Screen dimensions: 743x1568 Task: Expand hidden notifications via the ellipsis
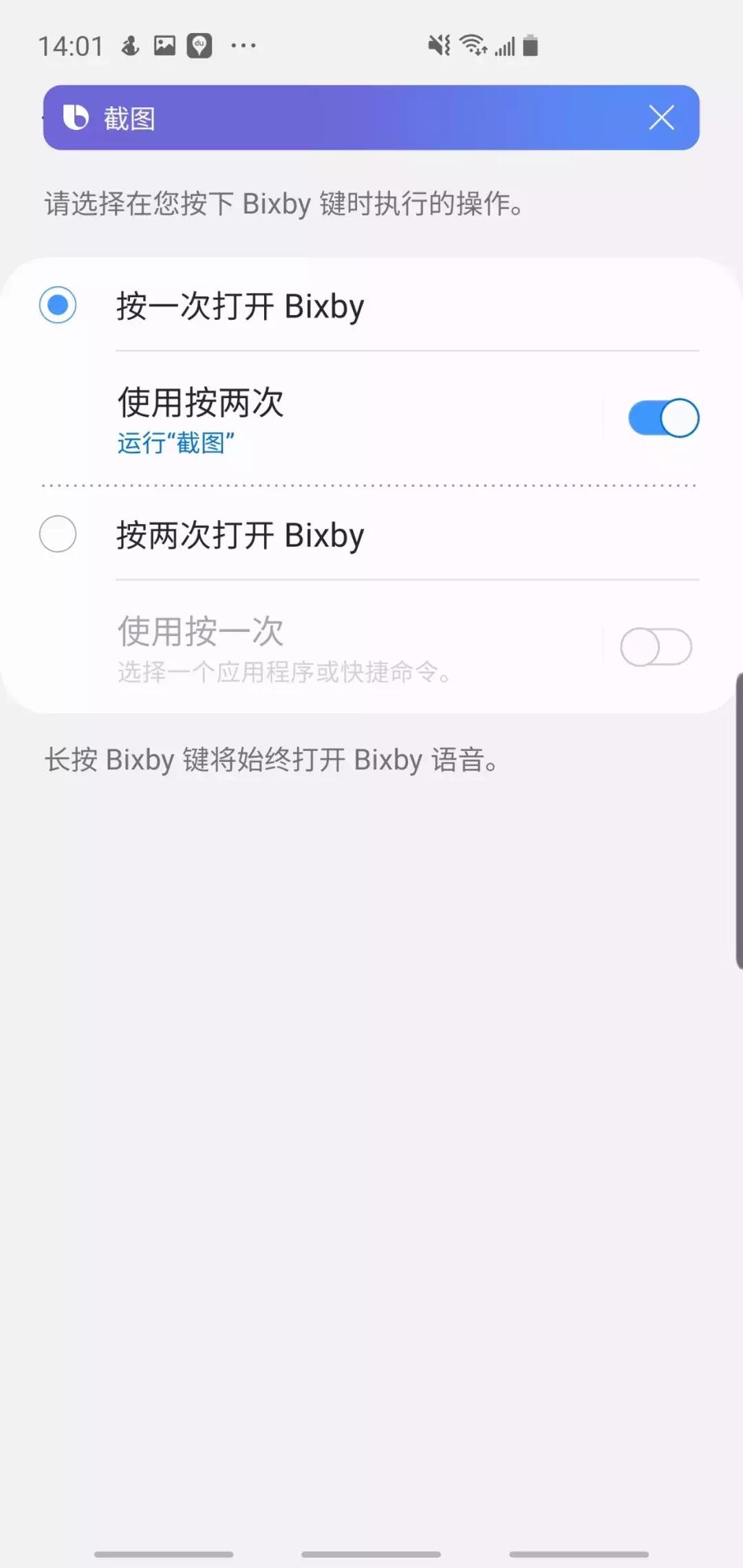244,45
